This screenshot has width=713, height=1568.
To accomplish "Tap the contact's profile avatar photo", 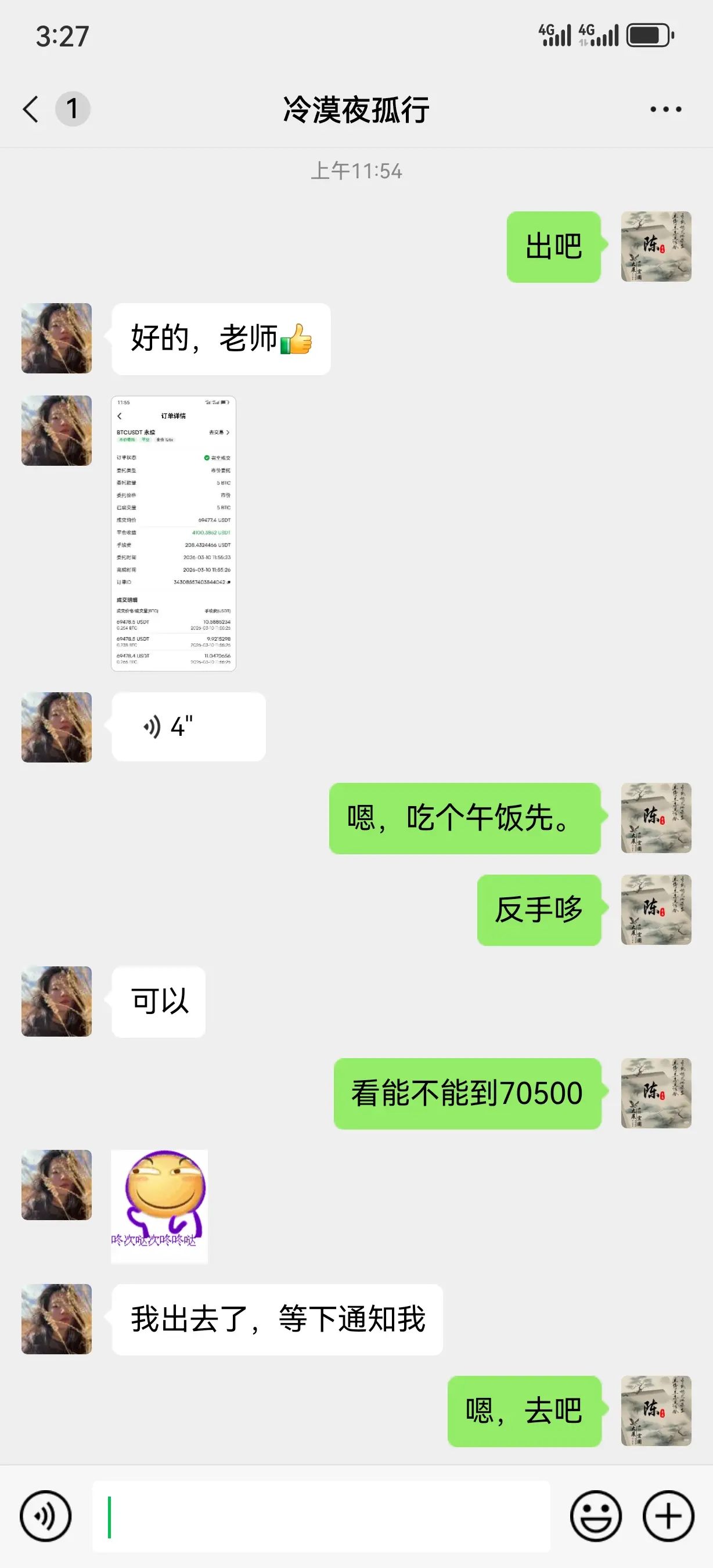I will (x=56, y=339).
